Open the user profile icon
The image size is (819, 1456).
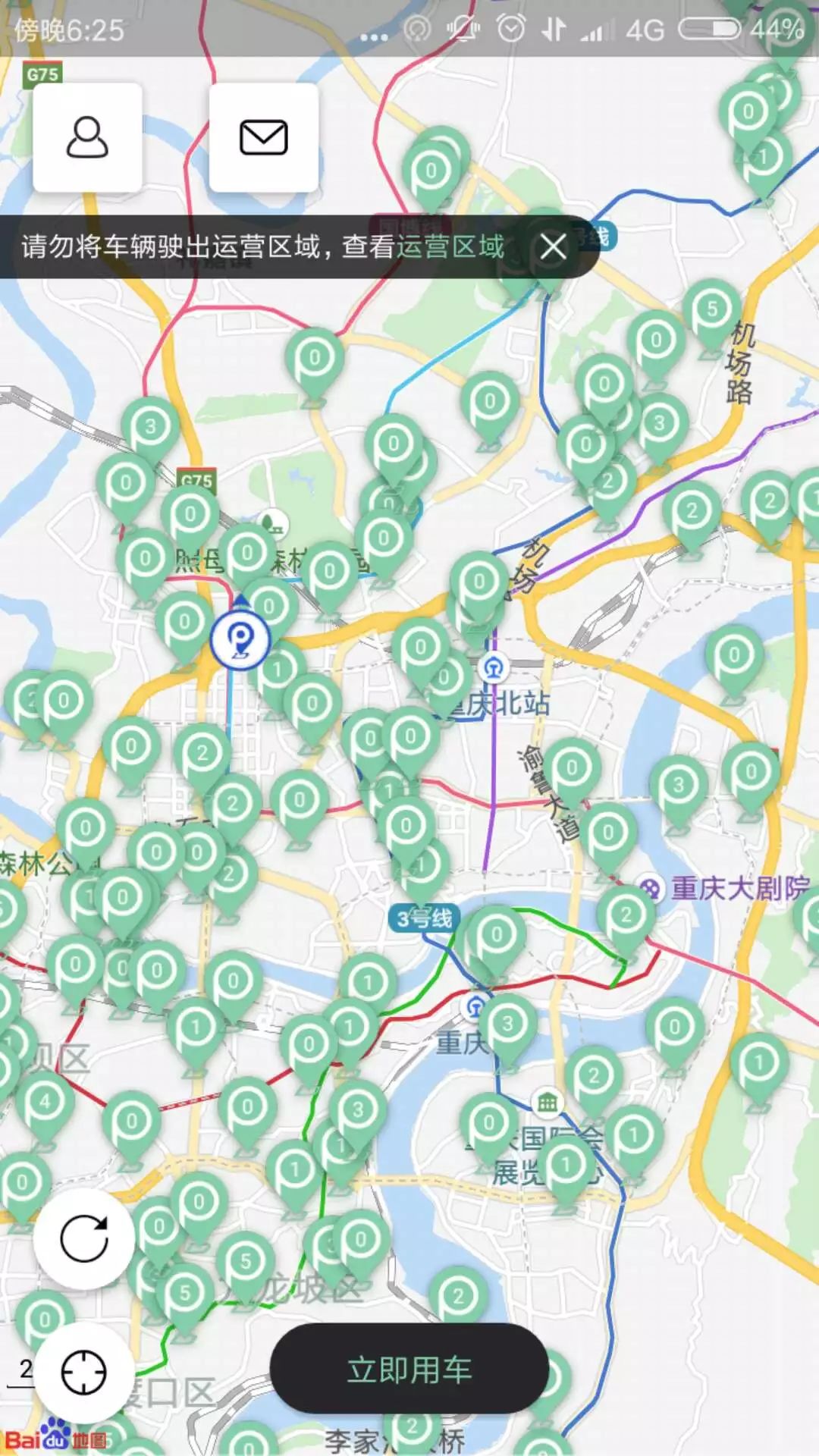(87, 137)
